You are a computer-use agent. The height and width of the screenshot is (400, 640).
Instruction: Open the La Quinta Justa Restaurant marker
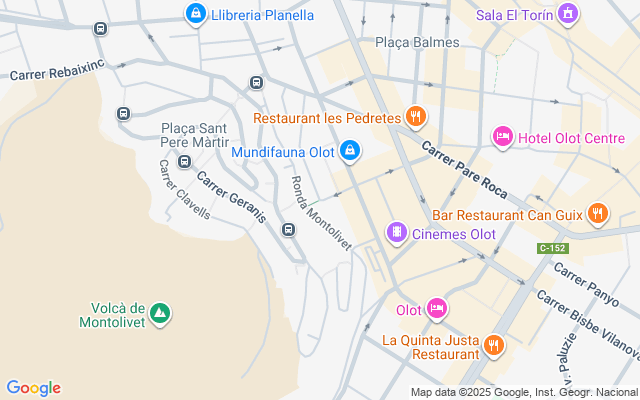click(x=492, y=346)
